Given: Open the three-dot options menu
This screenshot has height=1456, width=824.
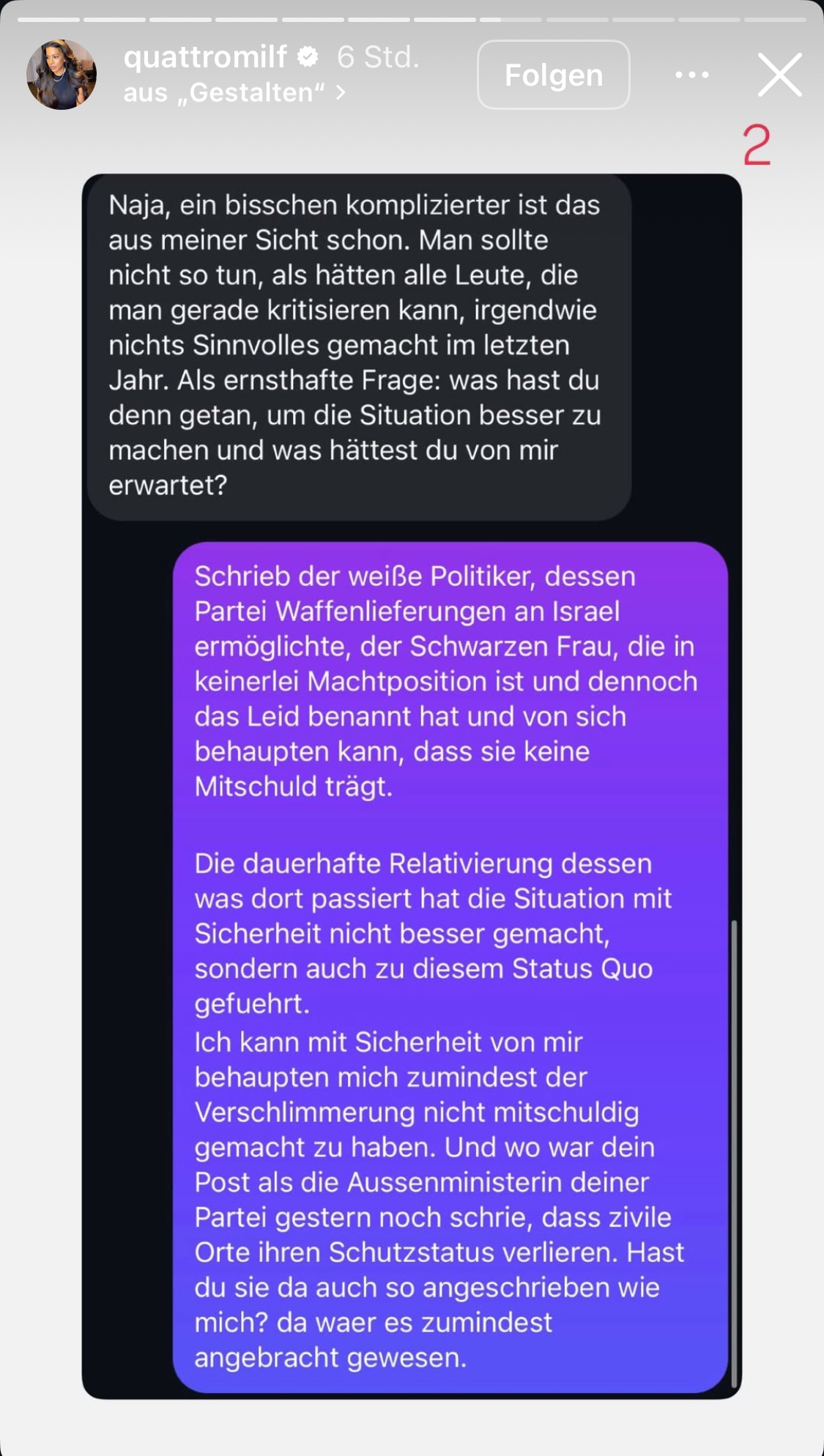Looking at the screenshot, I should pyautogui.click(x=691, y=75).
